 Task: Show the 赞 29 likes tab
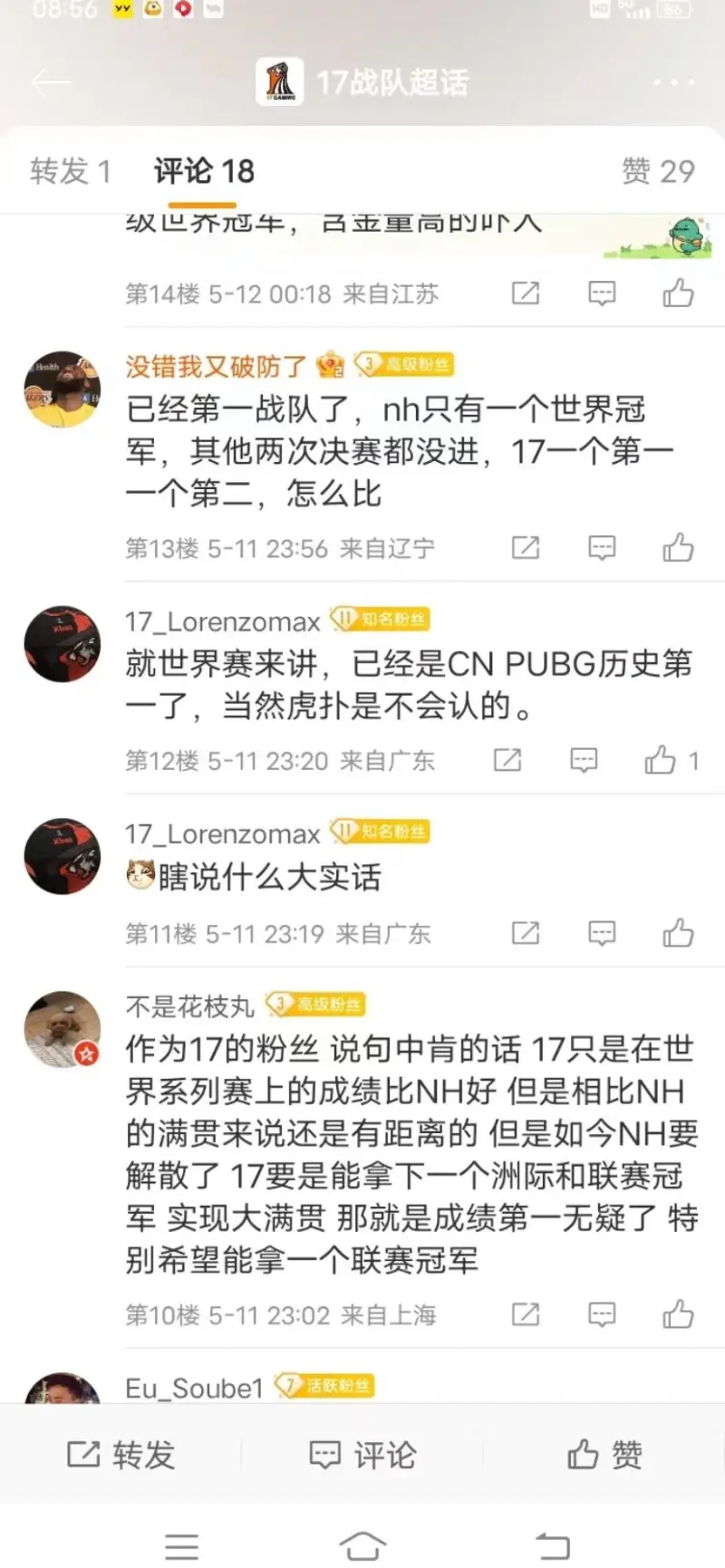pyautogui.click(x=658, y=171)
